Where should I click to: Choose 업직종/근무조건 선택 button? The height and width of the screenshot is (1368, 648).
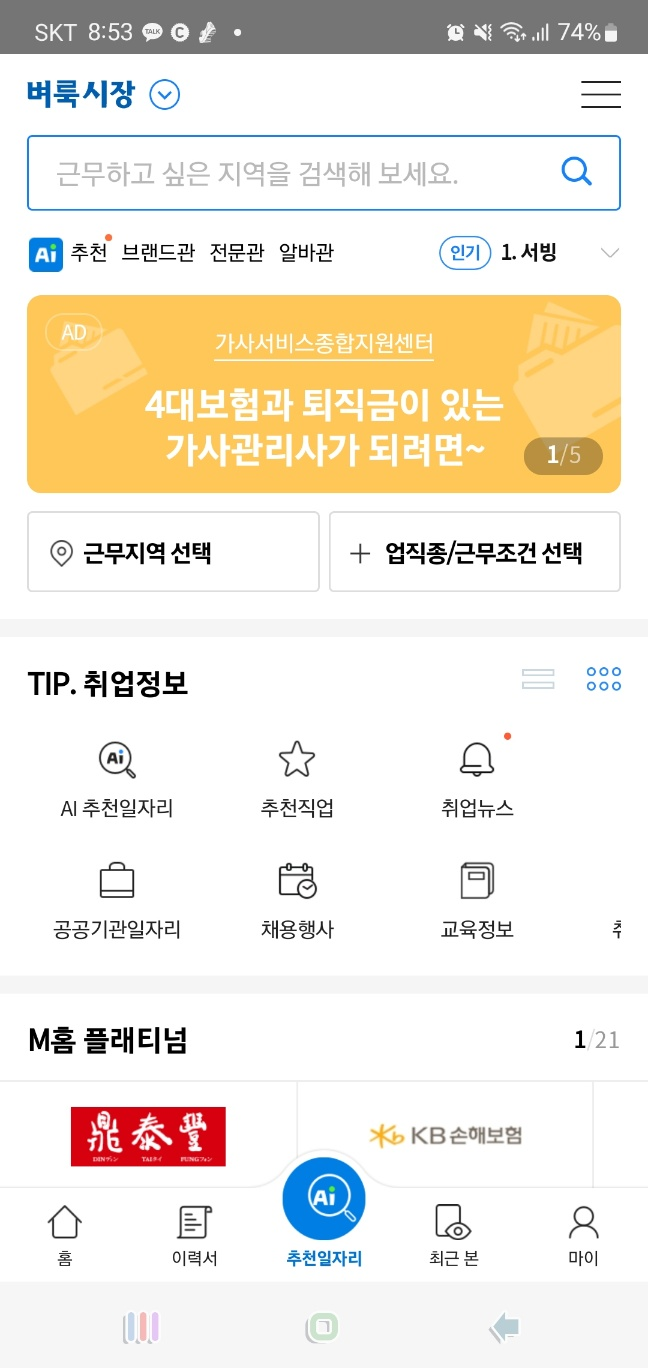point(474,552)
